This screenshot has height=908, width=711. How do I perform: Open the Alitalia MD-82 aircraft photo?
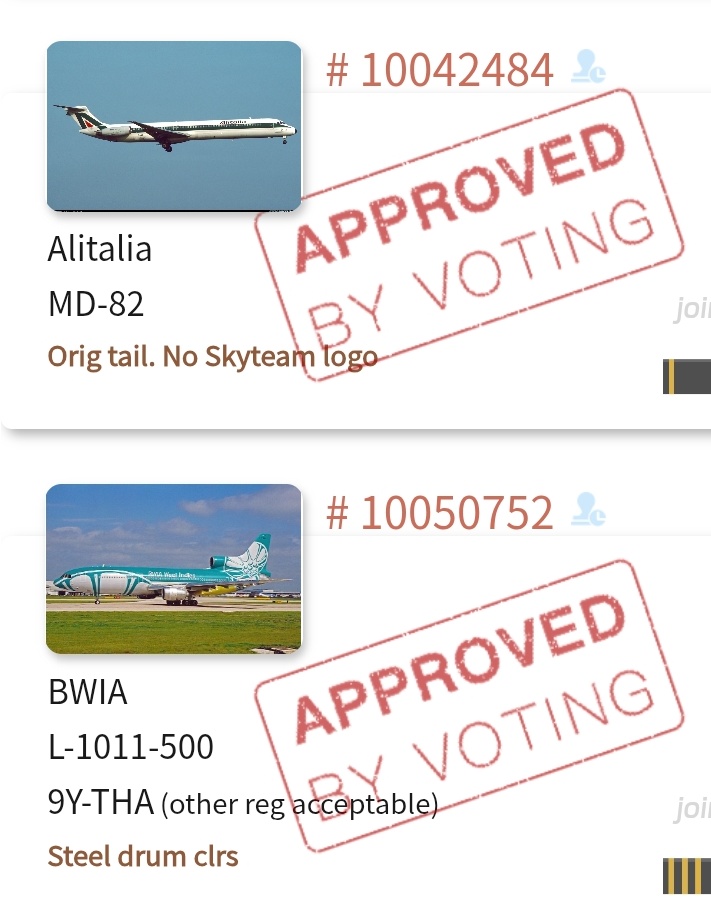point(174,126)
